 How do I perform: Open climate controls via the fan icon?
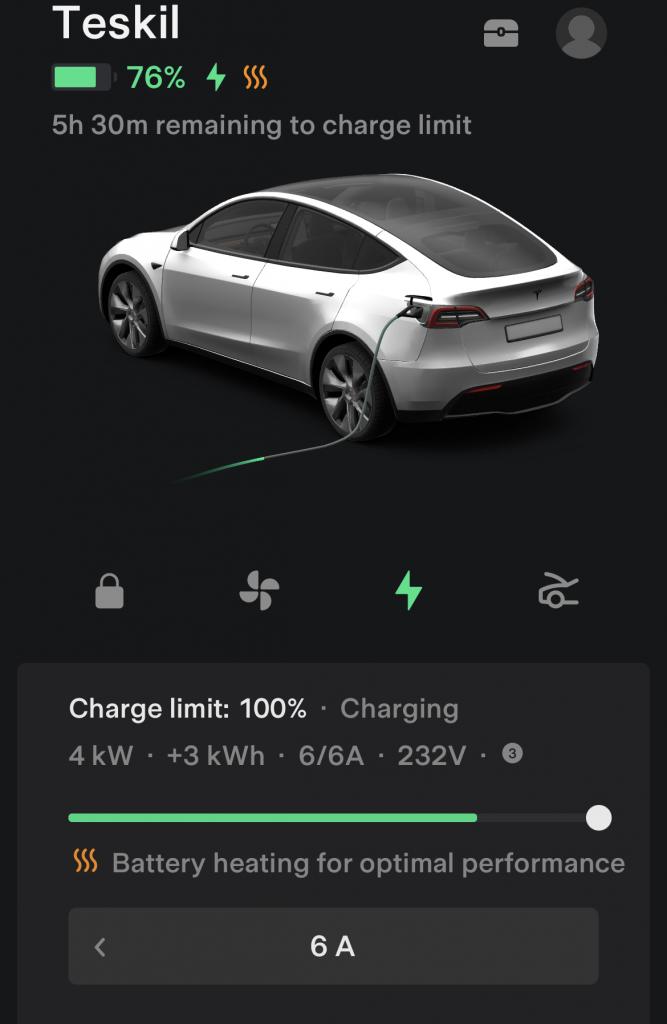point(259,592)
